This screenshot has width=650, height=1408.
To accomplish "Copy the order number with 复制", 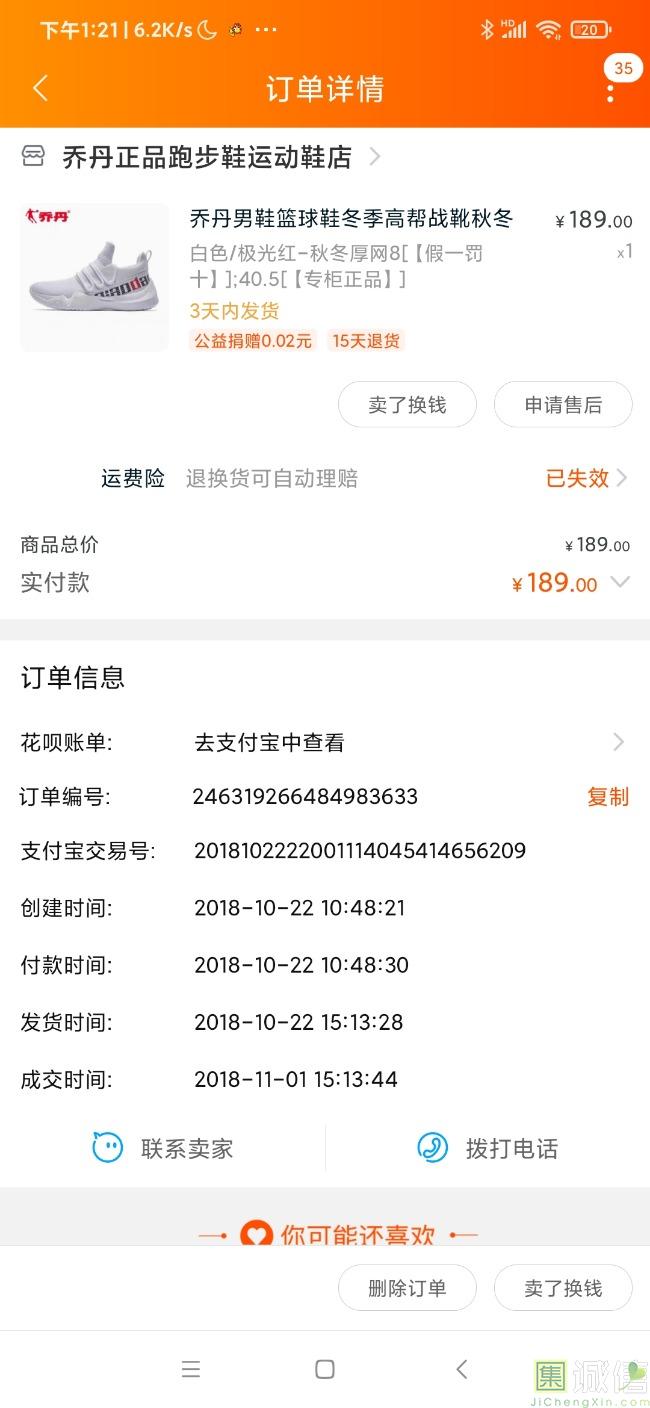I will click(607, 797).
